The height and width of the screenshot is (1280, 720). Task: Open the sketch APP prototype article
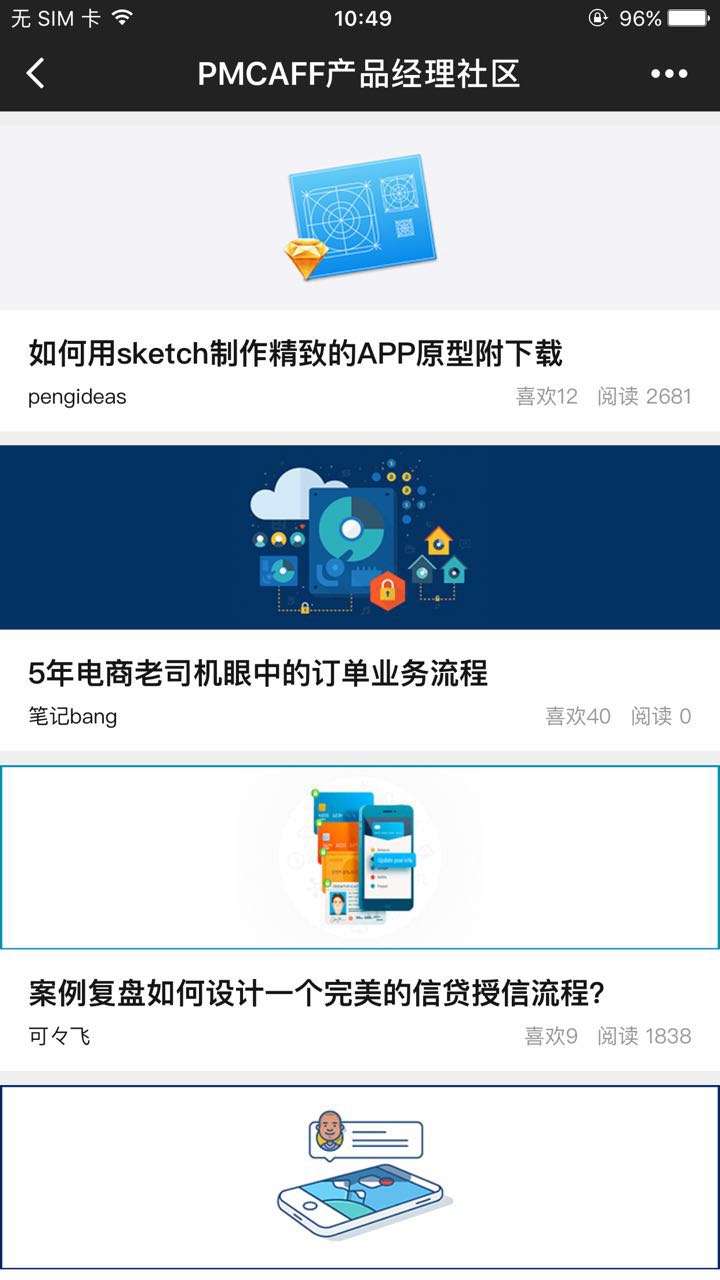tap(296, 353)
